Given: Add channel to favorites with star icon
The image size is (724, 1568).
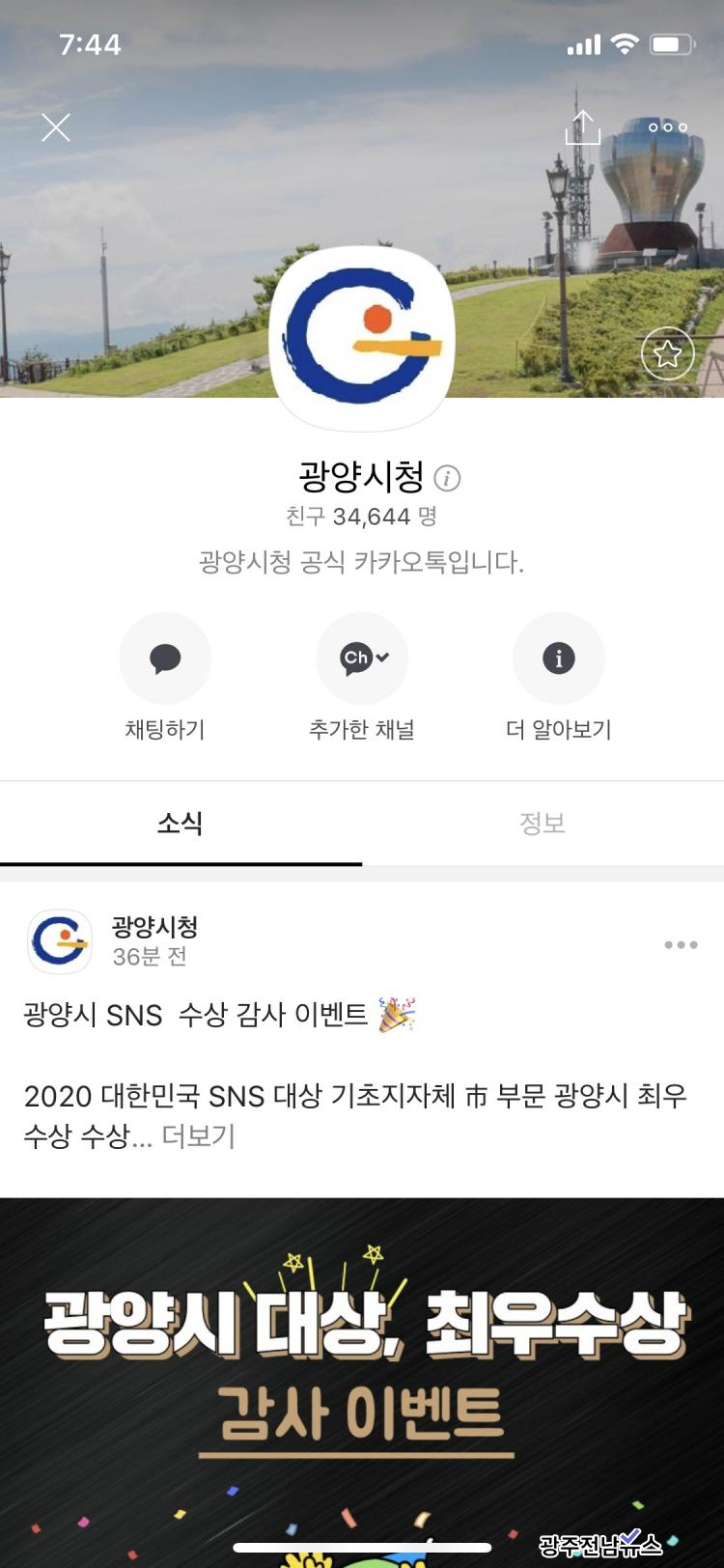Looking at the screenshot, I should click(667, 354).
